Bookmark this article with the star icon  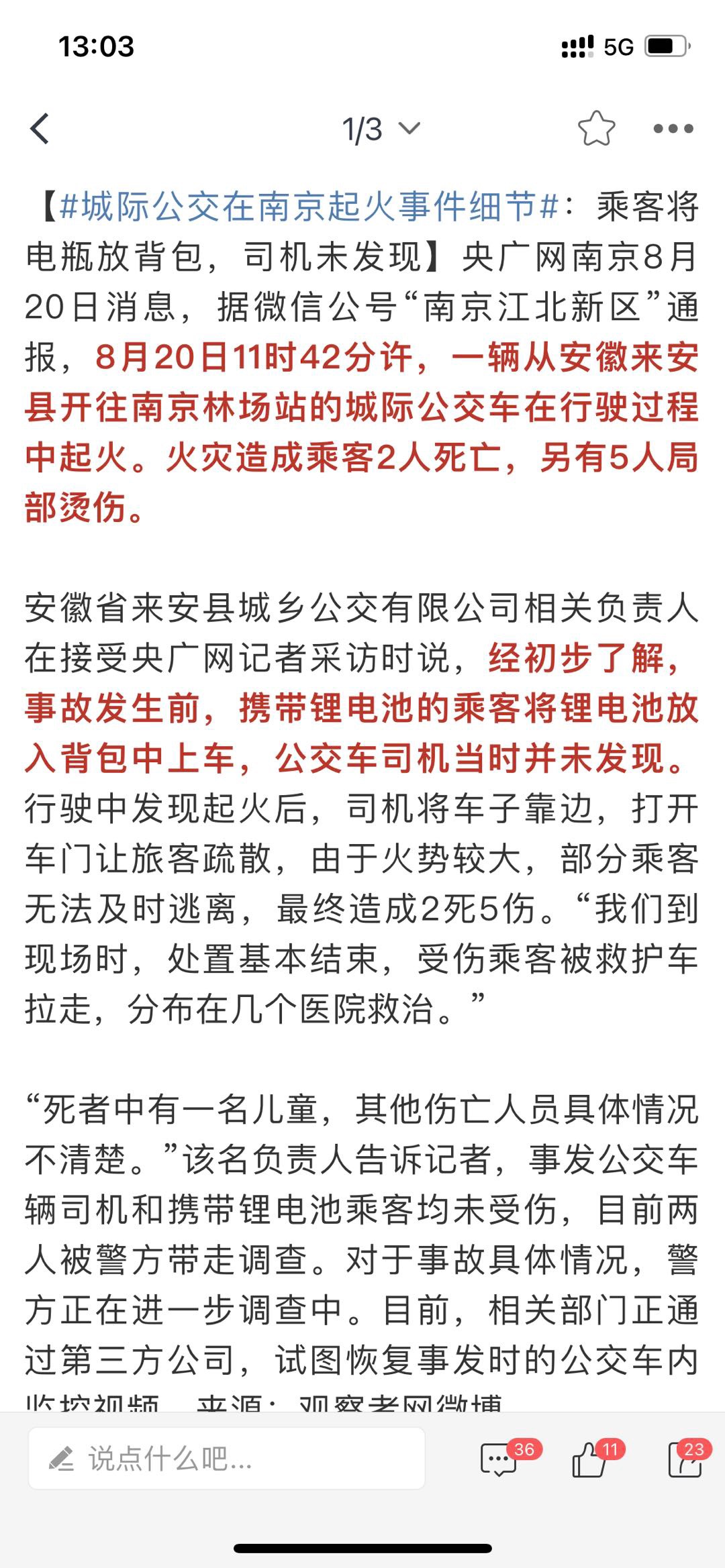pyautogui.click(x=596, y=128)
